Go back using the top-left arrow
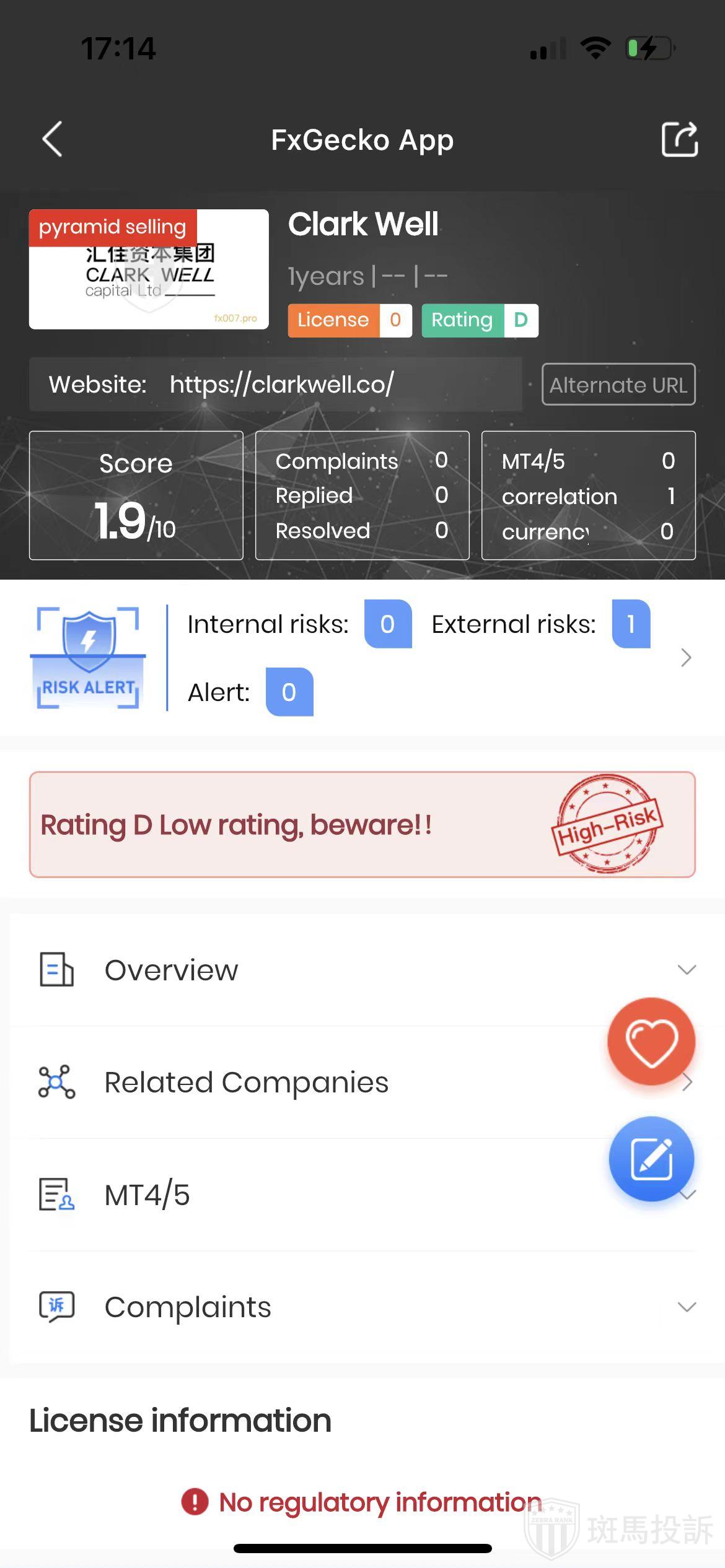Viewport: 725px width, 1568px height. click(x=53, y=139)
